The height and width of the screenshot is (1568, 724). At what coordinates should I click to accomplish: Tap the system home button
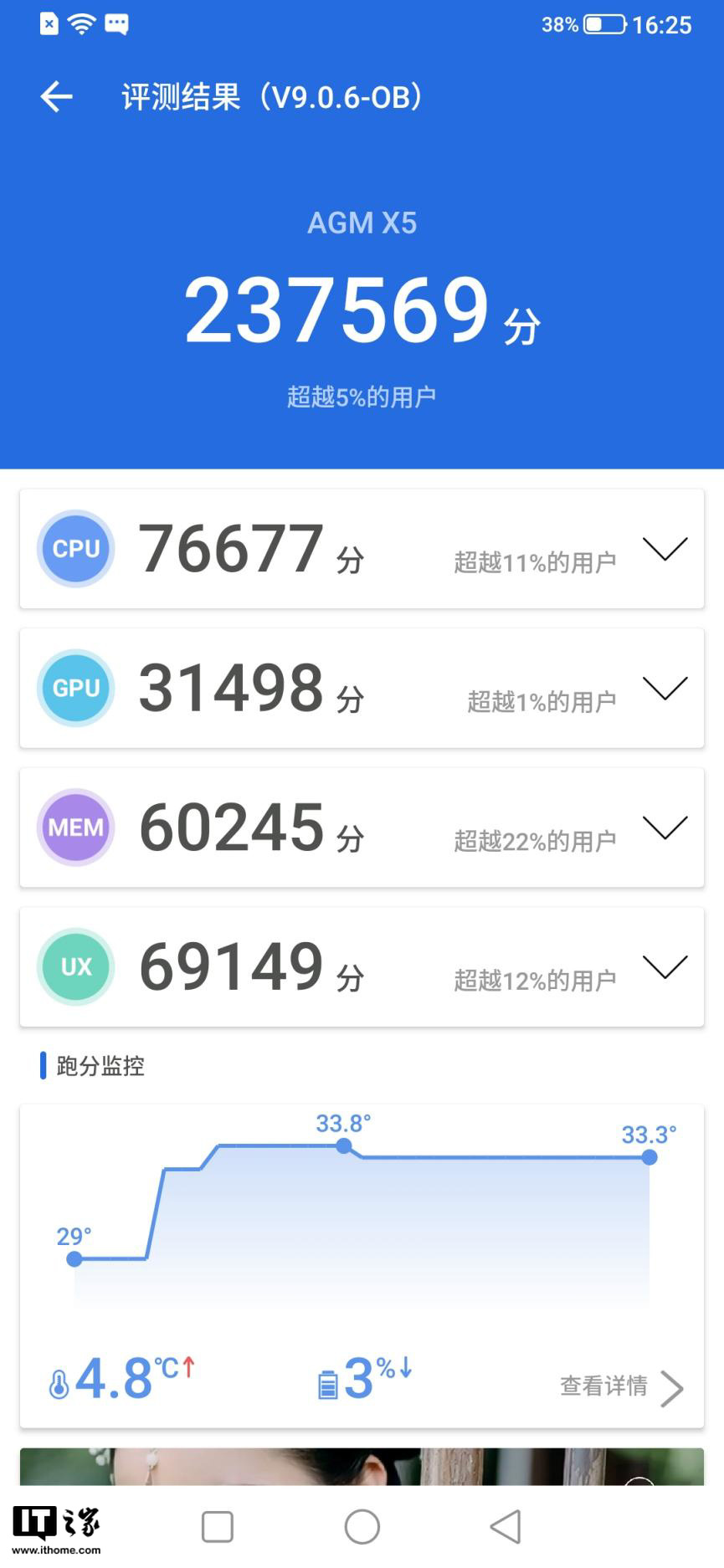coord(362,1527)
